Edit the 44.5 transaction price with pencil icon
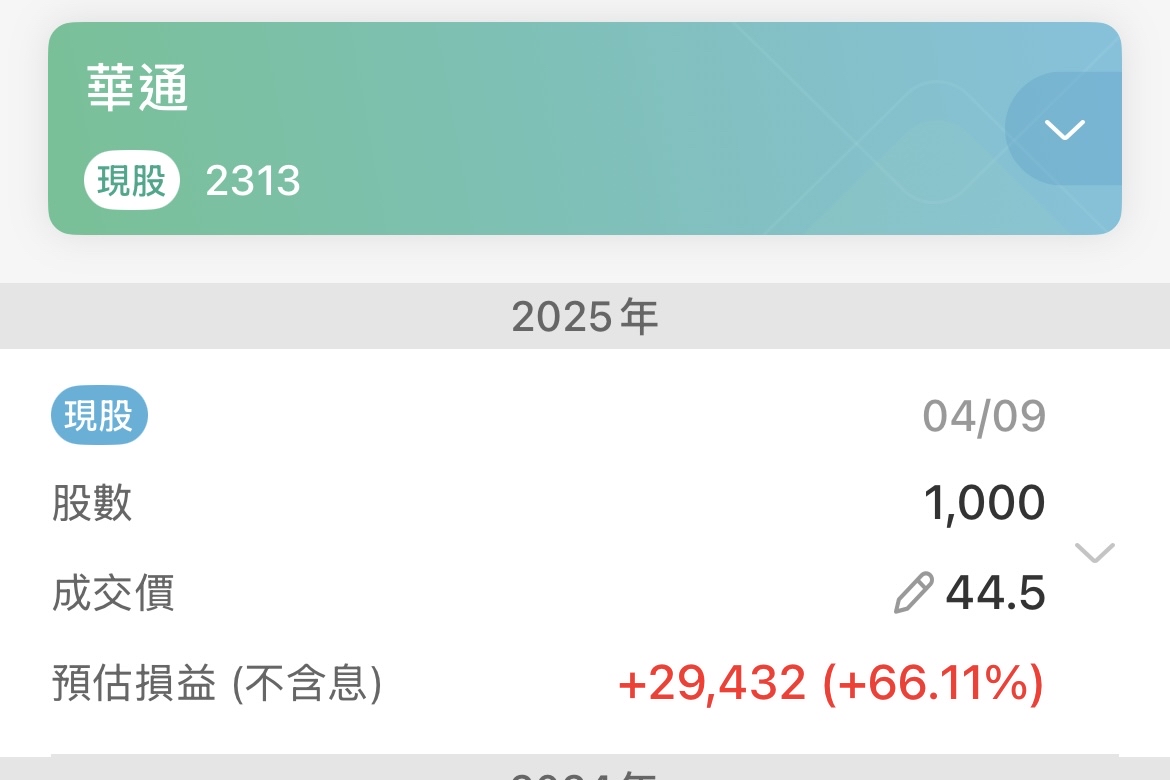Image resolution: width=1170 pixels, height=780 pixels. [x=913, y=593]
